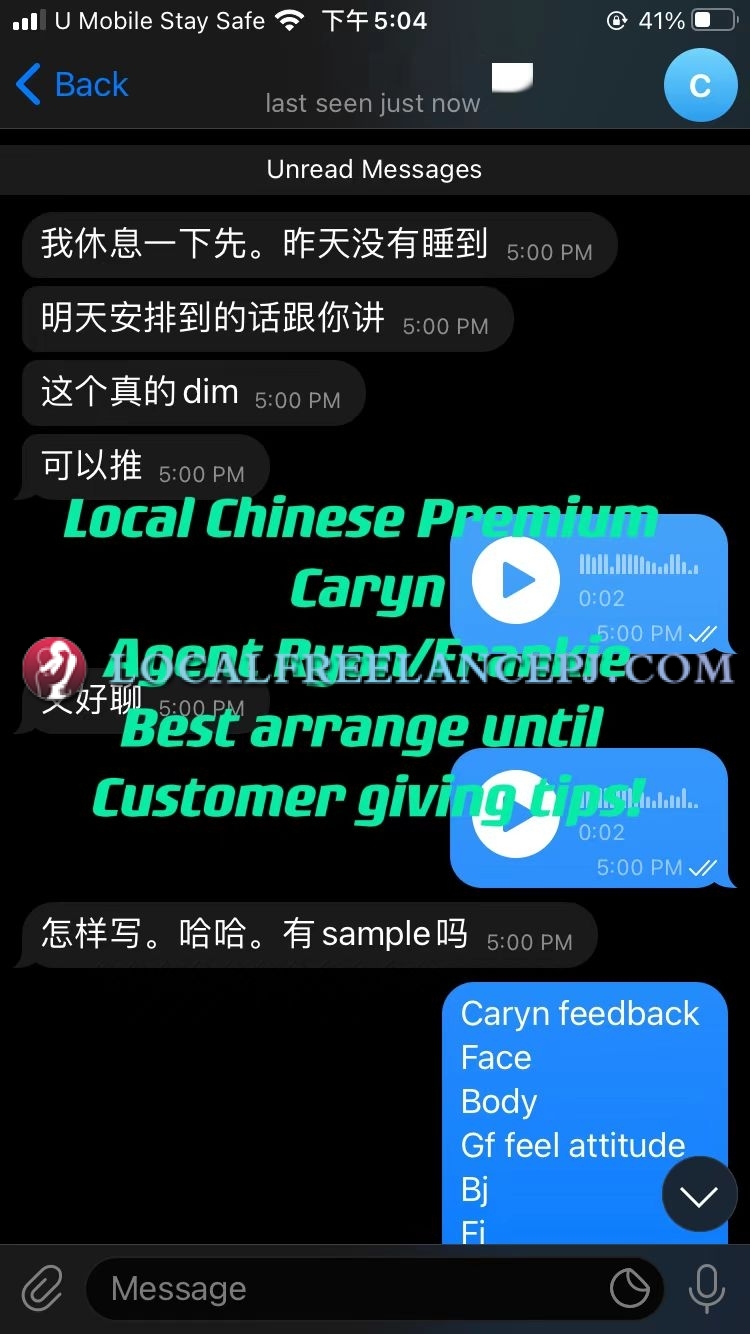Open the sticker panel
Viewport: 750px width, 1334px height.
click(630, 1289)
